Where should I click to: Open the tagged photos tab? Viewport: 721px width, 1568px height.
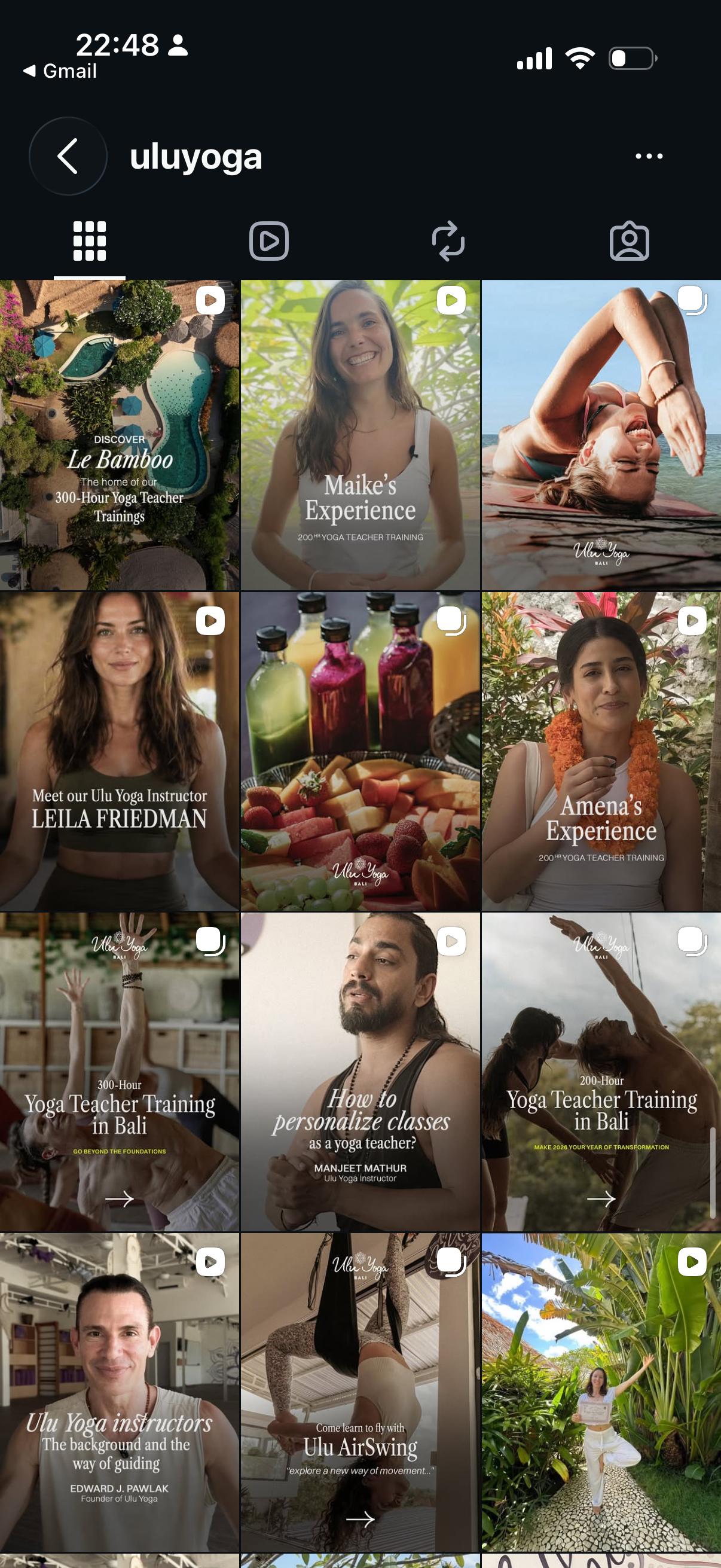point(629,241)
